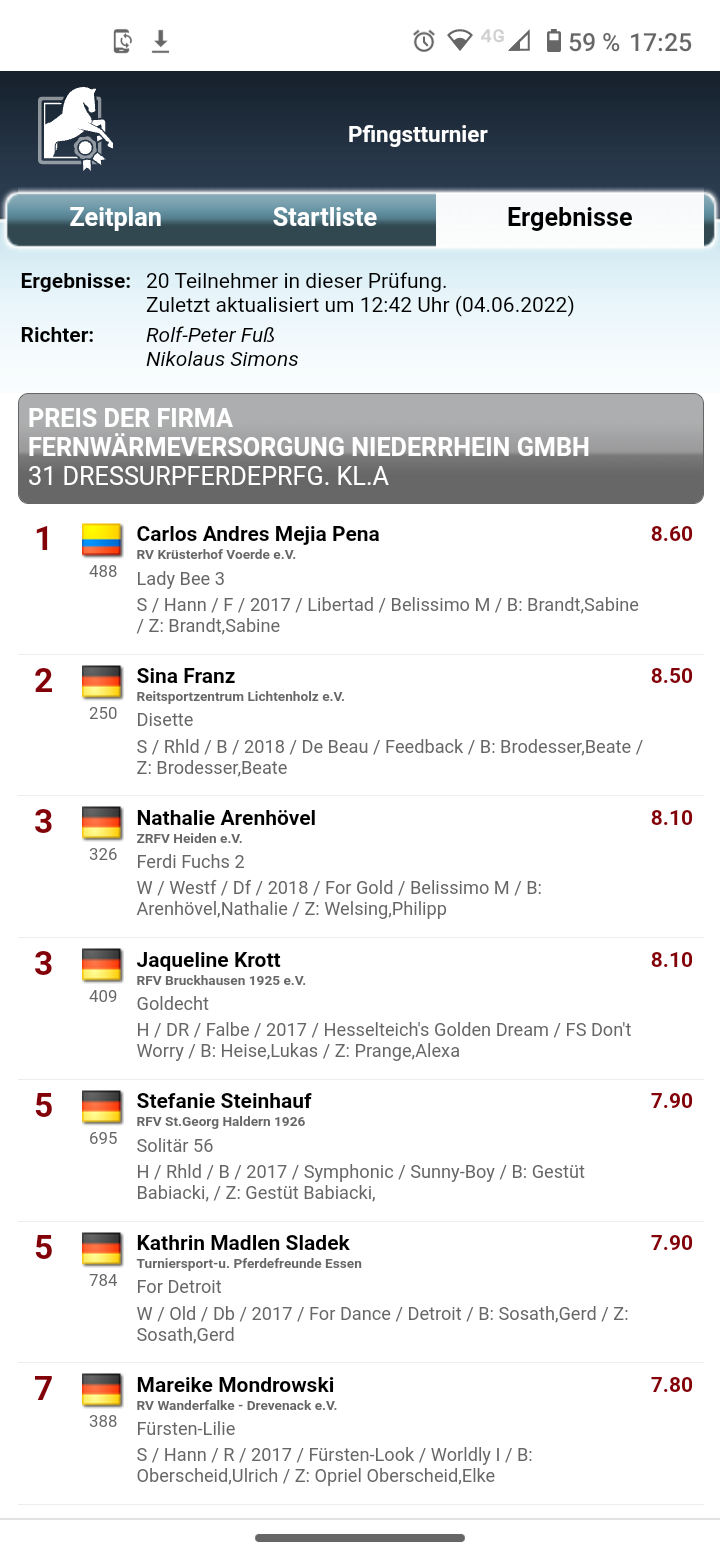Tap the horse logo icon in header
Image resolution: width=720 pixels, height=1560 pixels.
point(76,130)
